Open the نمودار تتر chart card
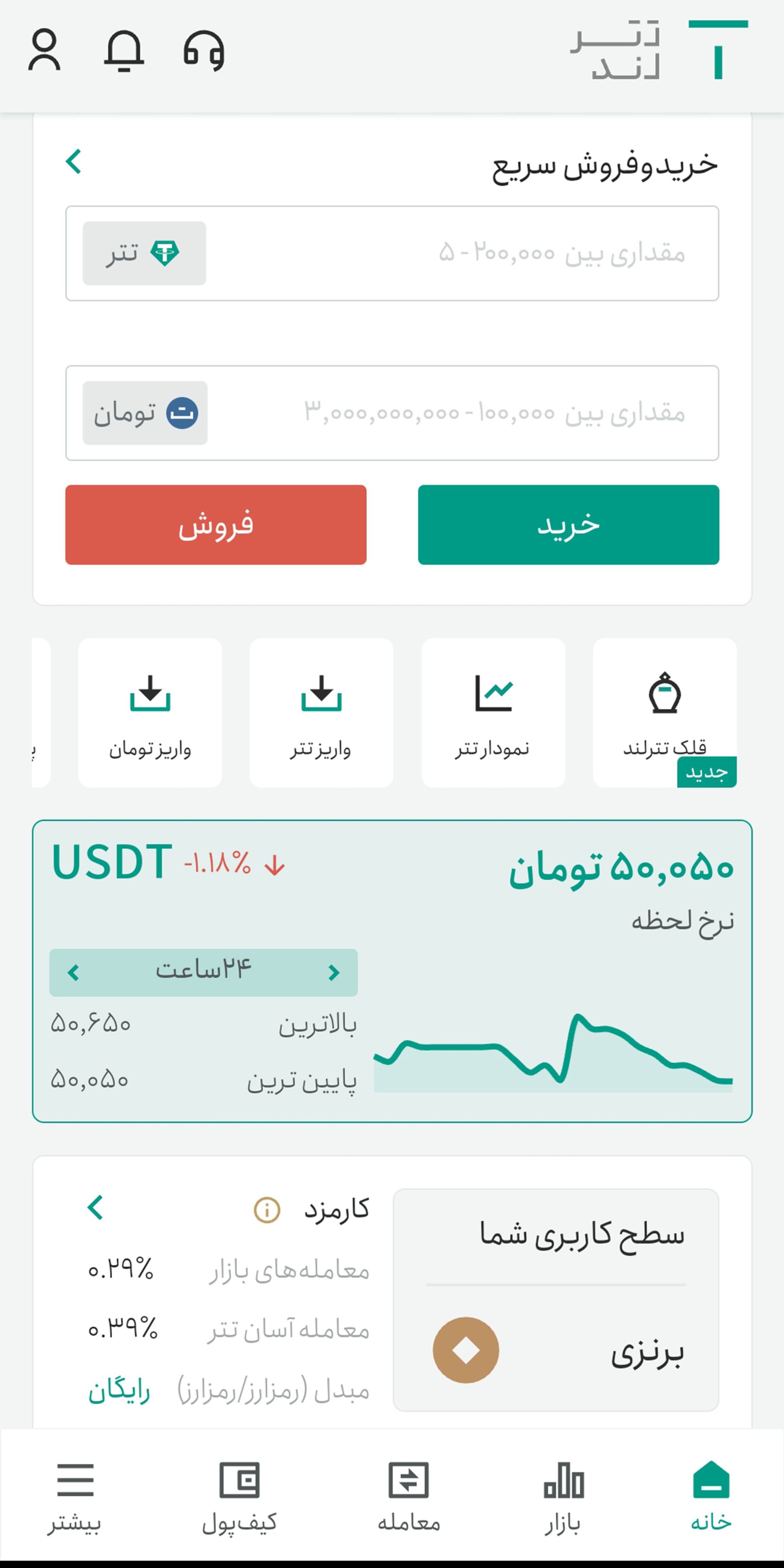This screenshot has width=784, height=1568. pos(493,712)
